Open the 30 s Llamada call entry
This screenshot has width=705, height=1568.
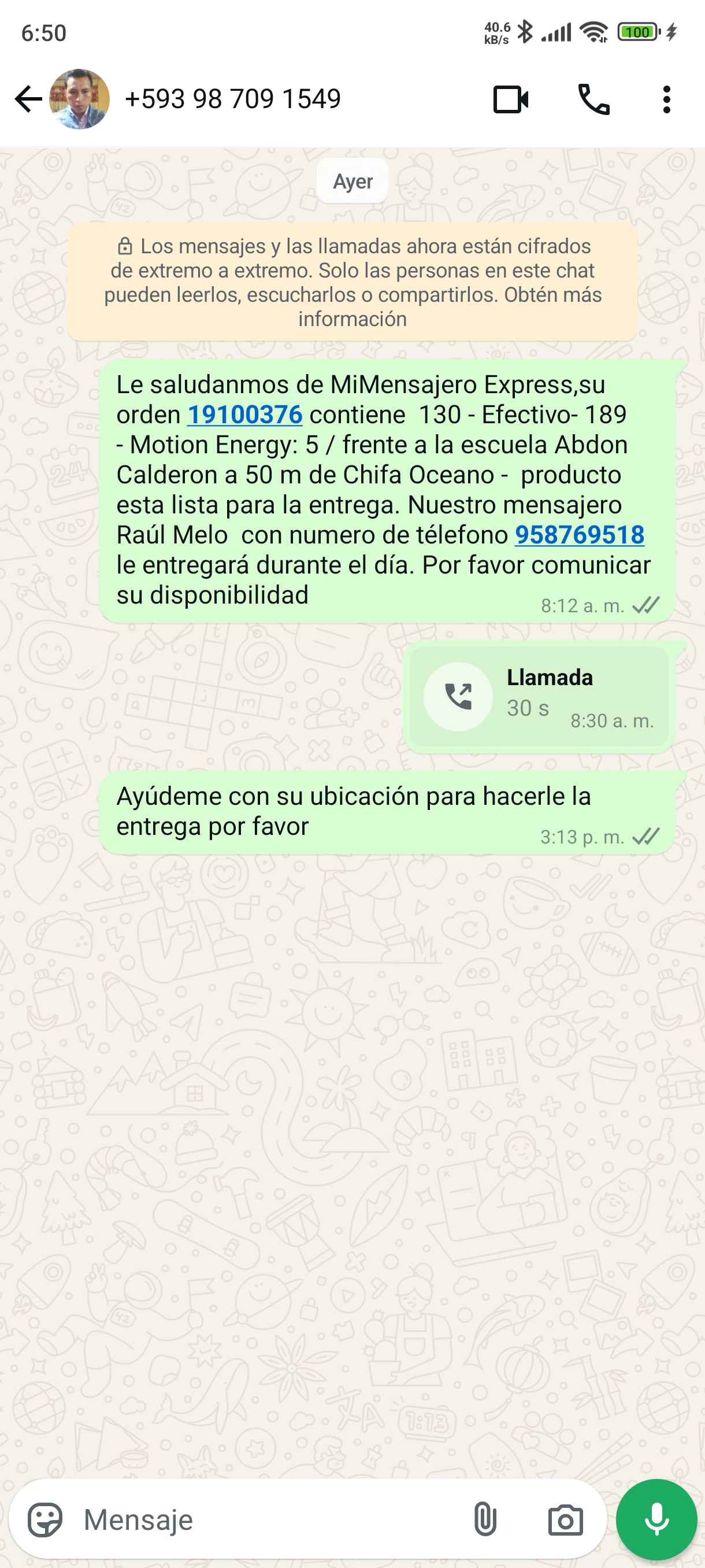click(539, 696)
